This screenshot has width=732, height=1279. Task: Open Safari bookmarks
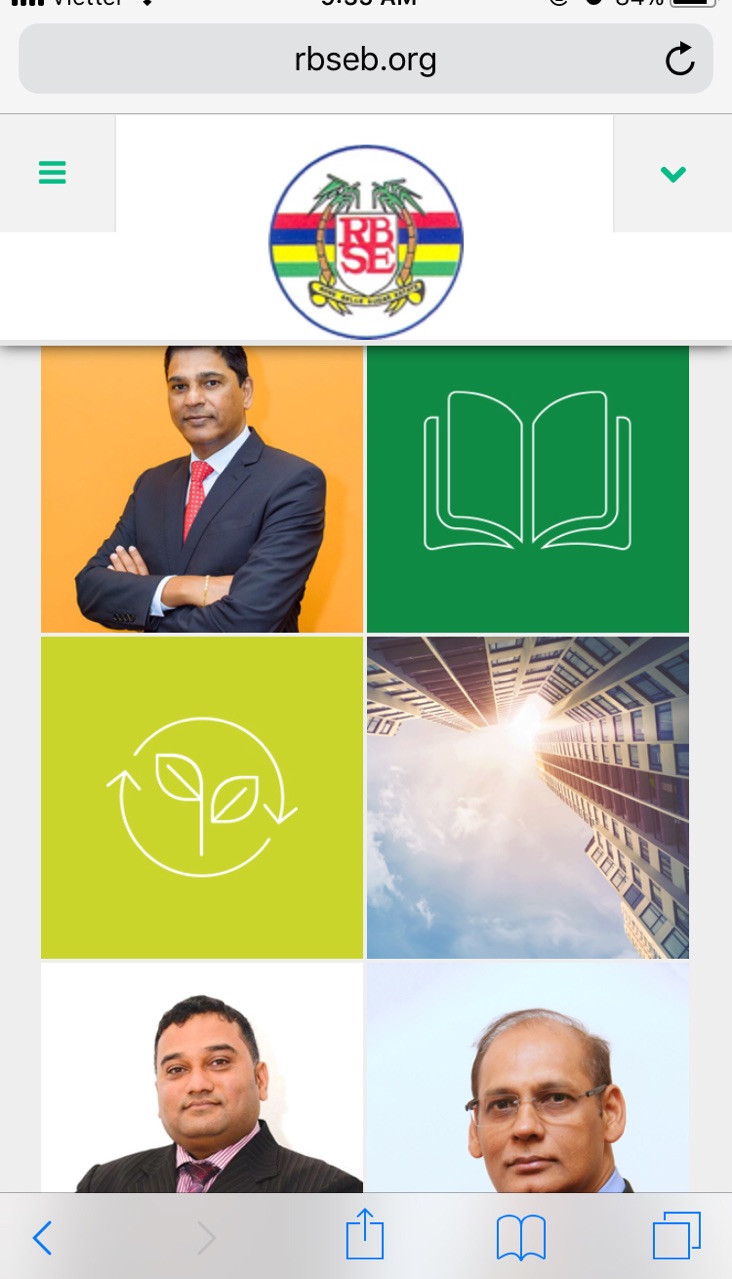(521, 1238)
